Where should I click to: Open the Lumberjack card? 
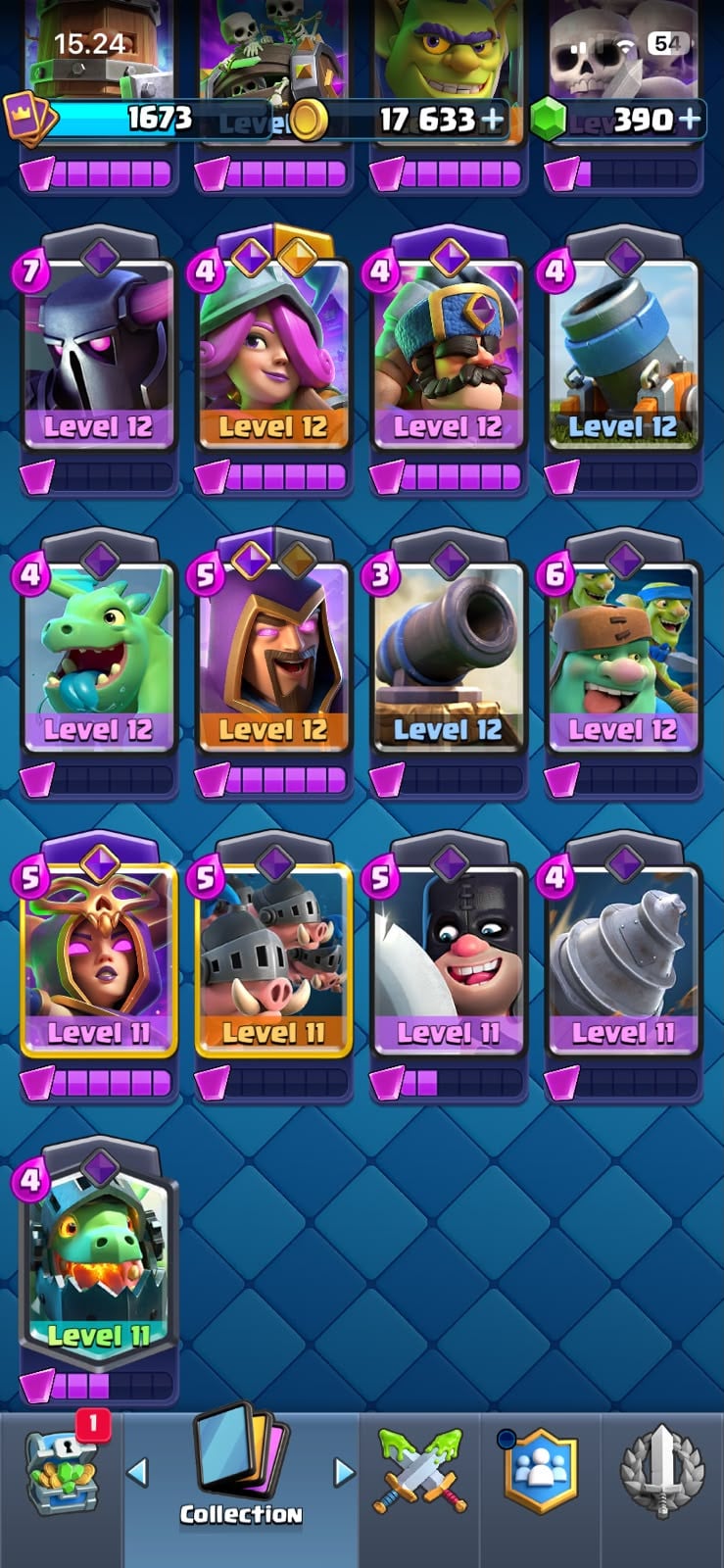(x=448, y=343)
